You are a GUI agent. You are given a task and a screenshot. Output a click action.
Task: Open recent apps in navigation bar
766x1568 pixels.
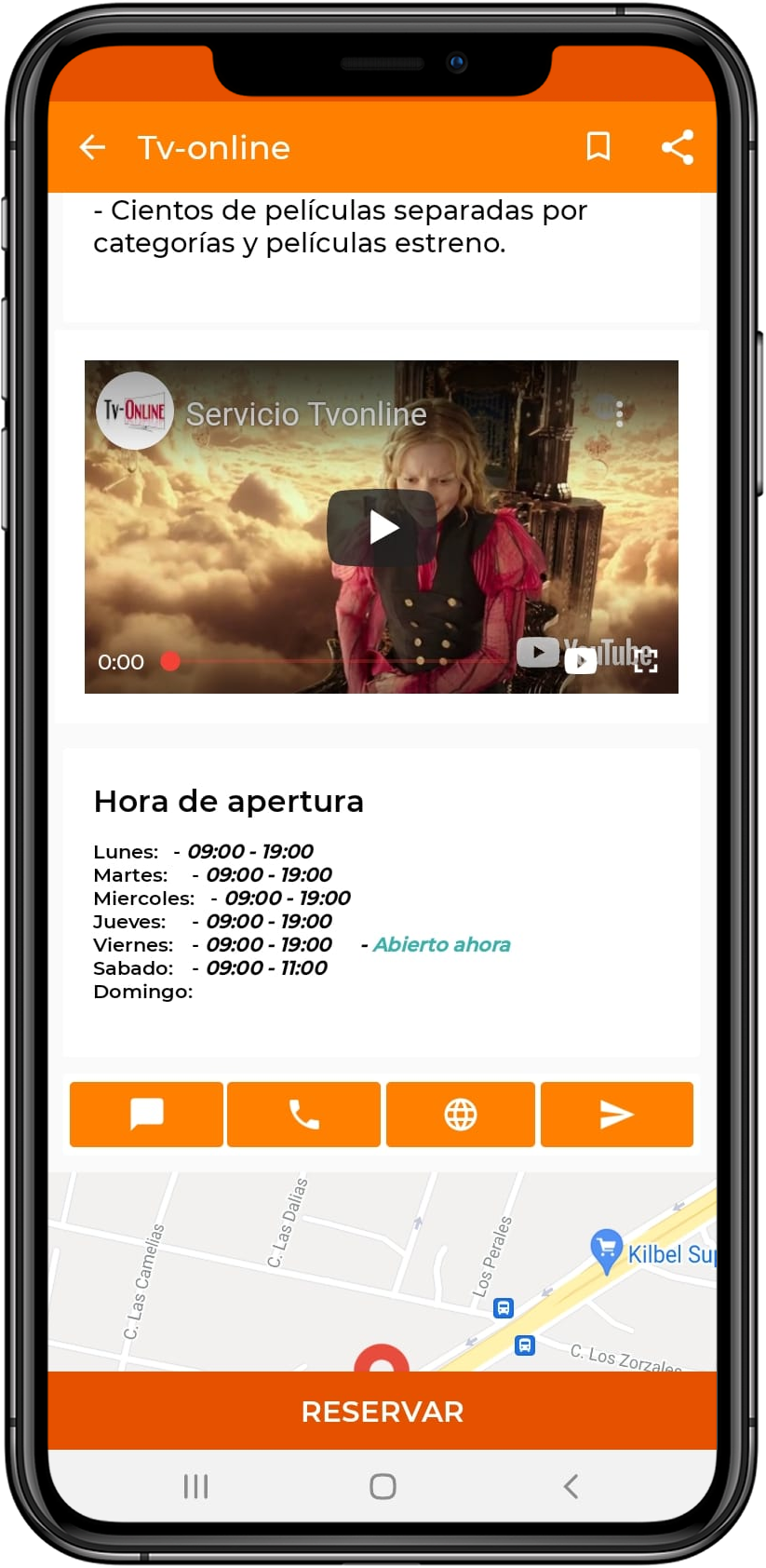click(x=195, y=1486)
